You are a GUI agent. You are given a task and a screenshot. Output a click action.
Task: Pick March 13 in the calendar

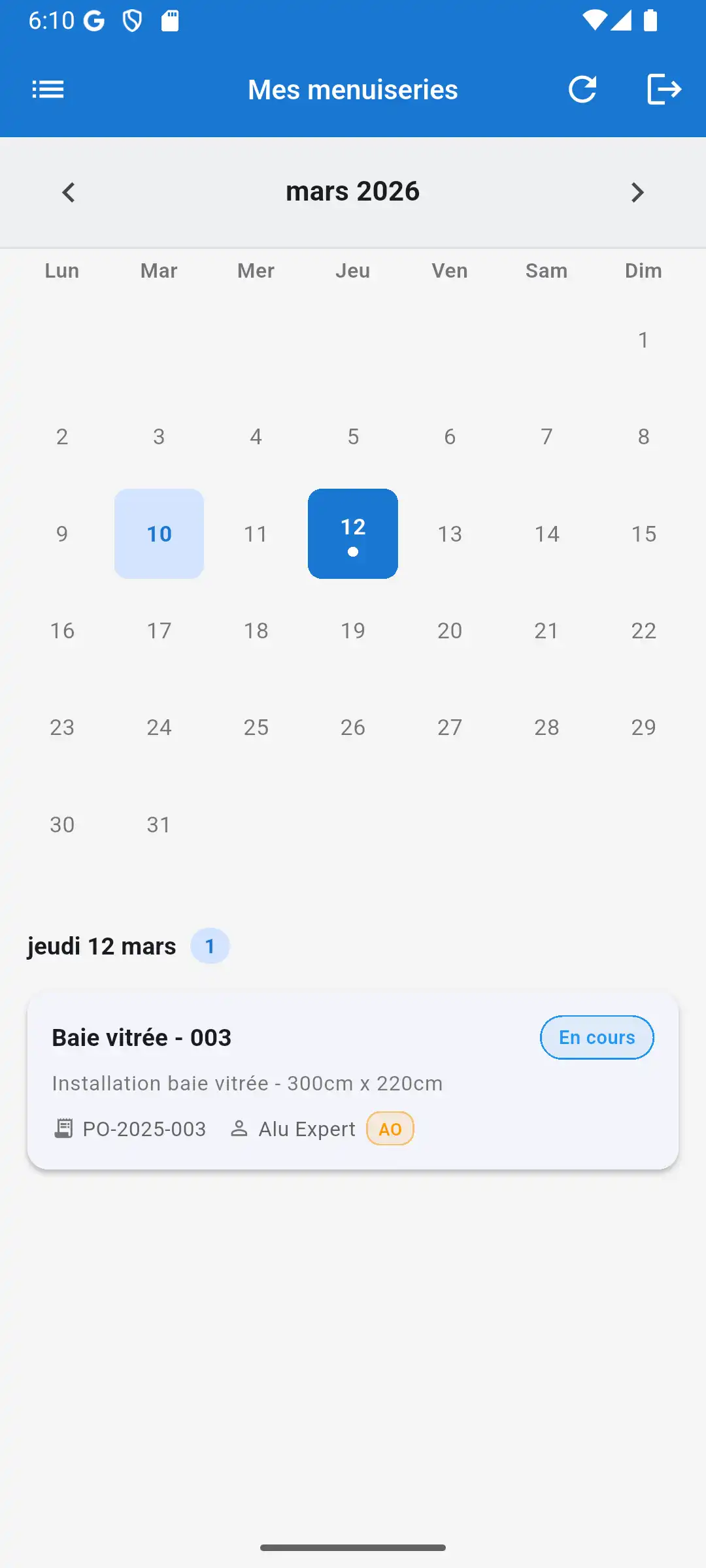click(x=450, y=534)
